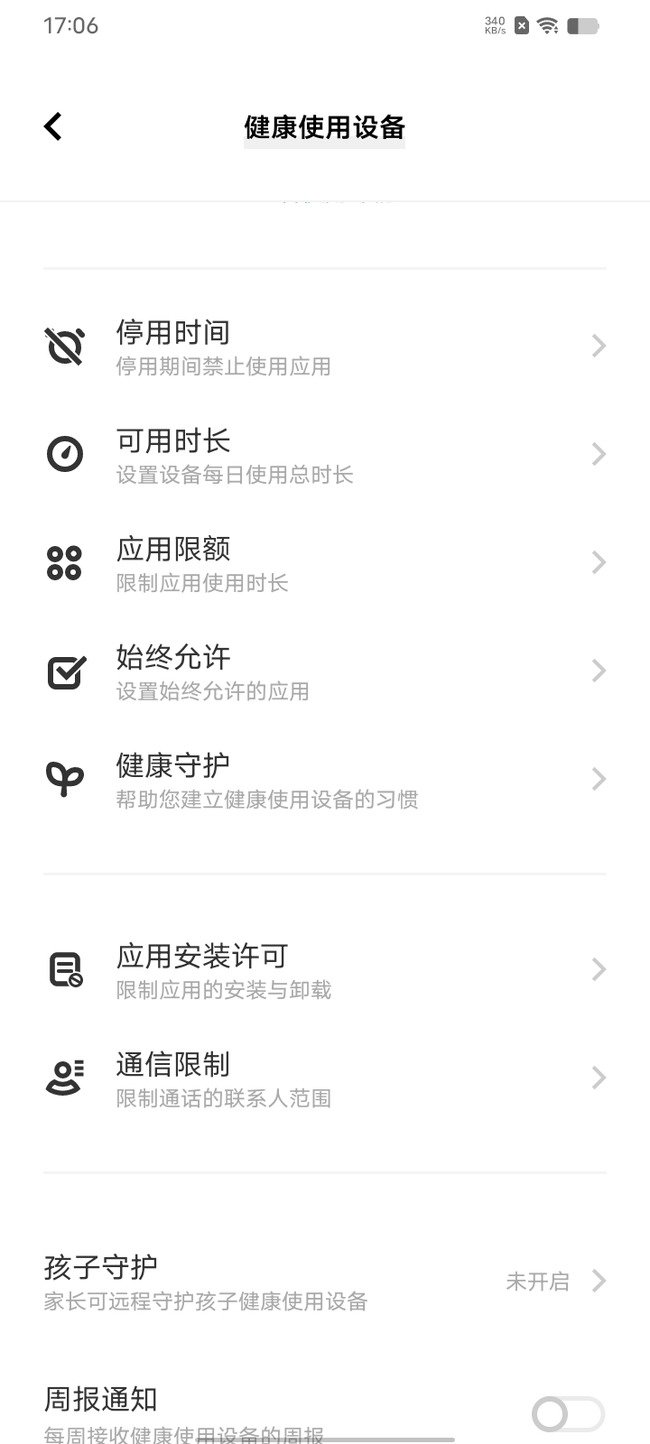Open 应用限额 app limits
650x1444 pixels.
click(324, 563)
